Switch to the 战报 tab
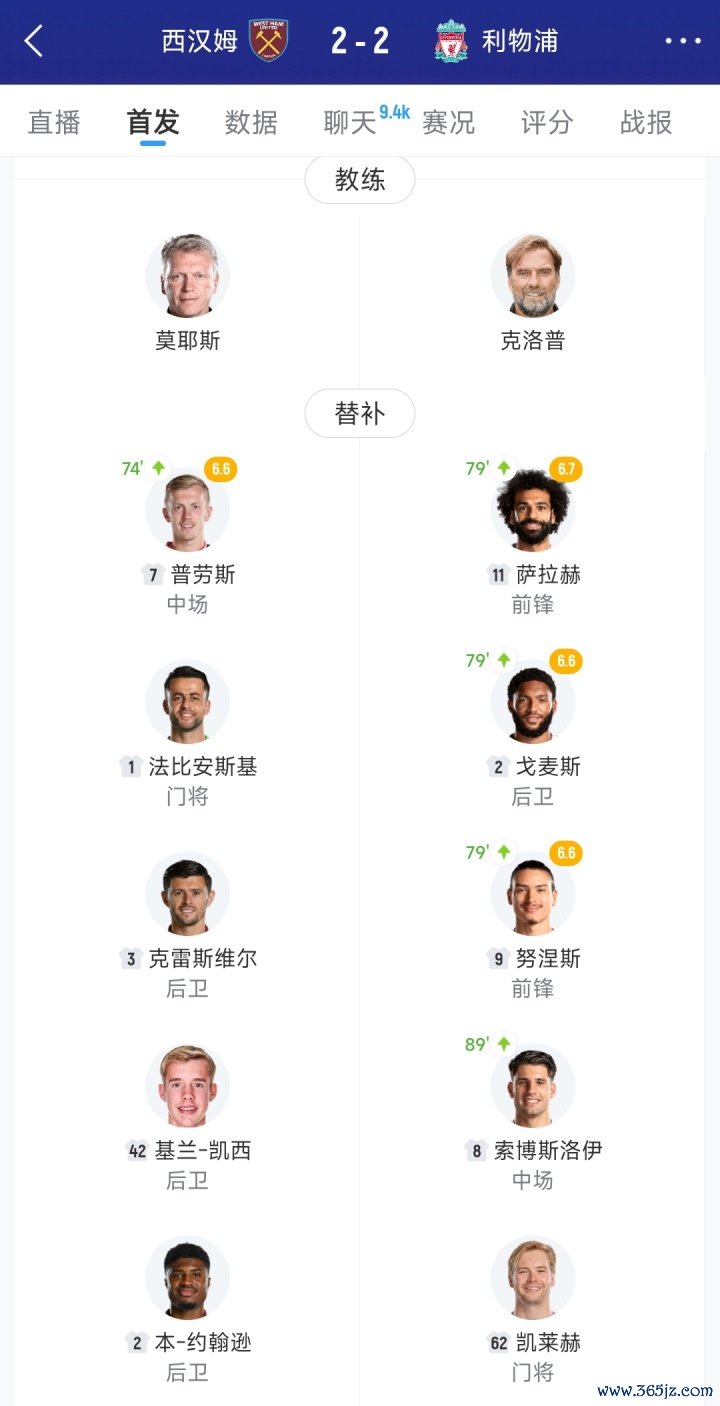This screenshot has height=1406, width=720. 646,122
